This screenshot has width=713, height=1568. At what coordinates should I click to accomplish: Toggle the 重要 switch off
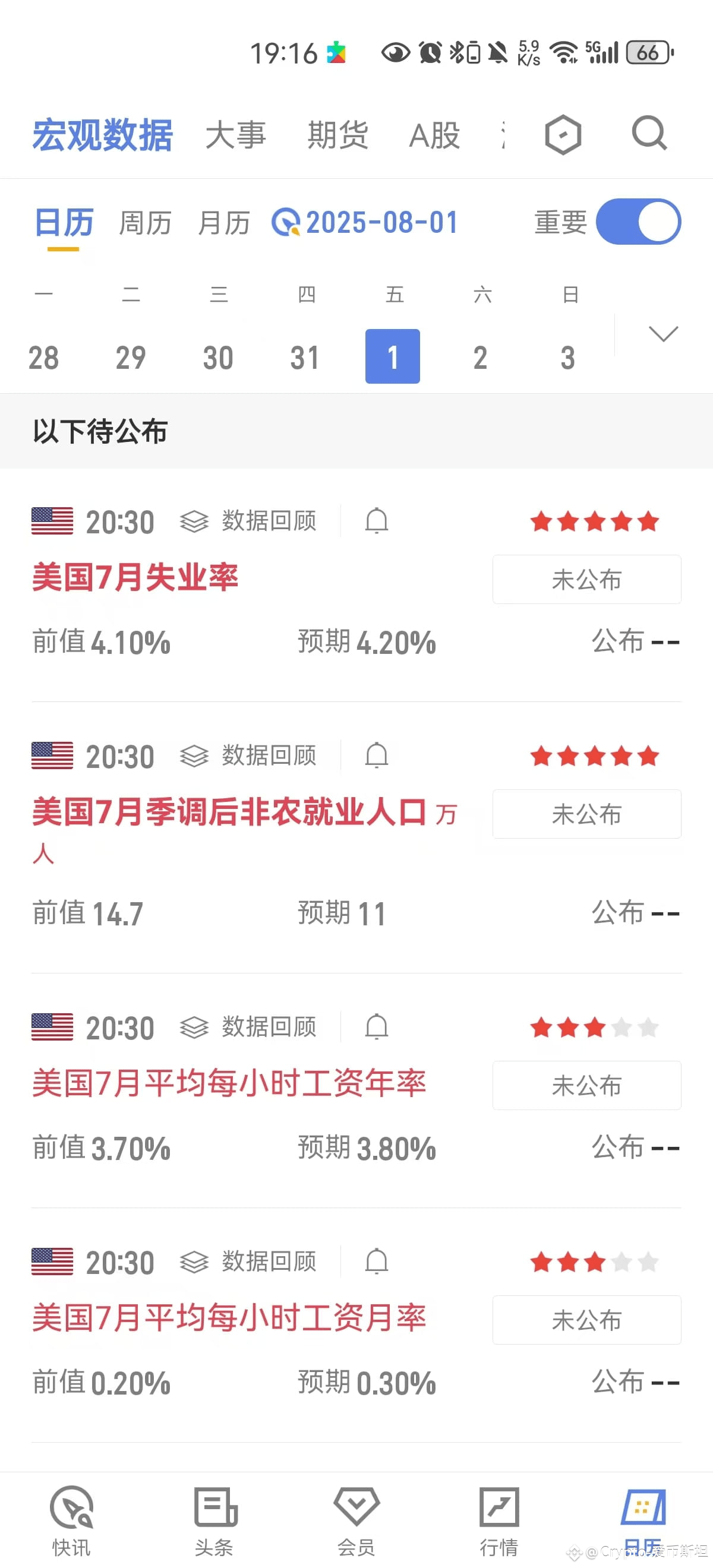click(638, 222)
